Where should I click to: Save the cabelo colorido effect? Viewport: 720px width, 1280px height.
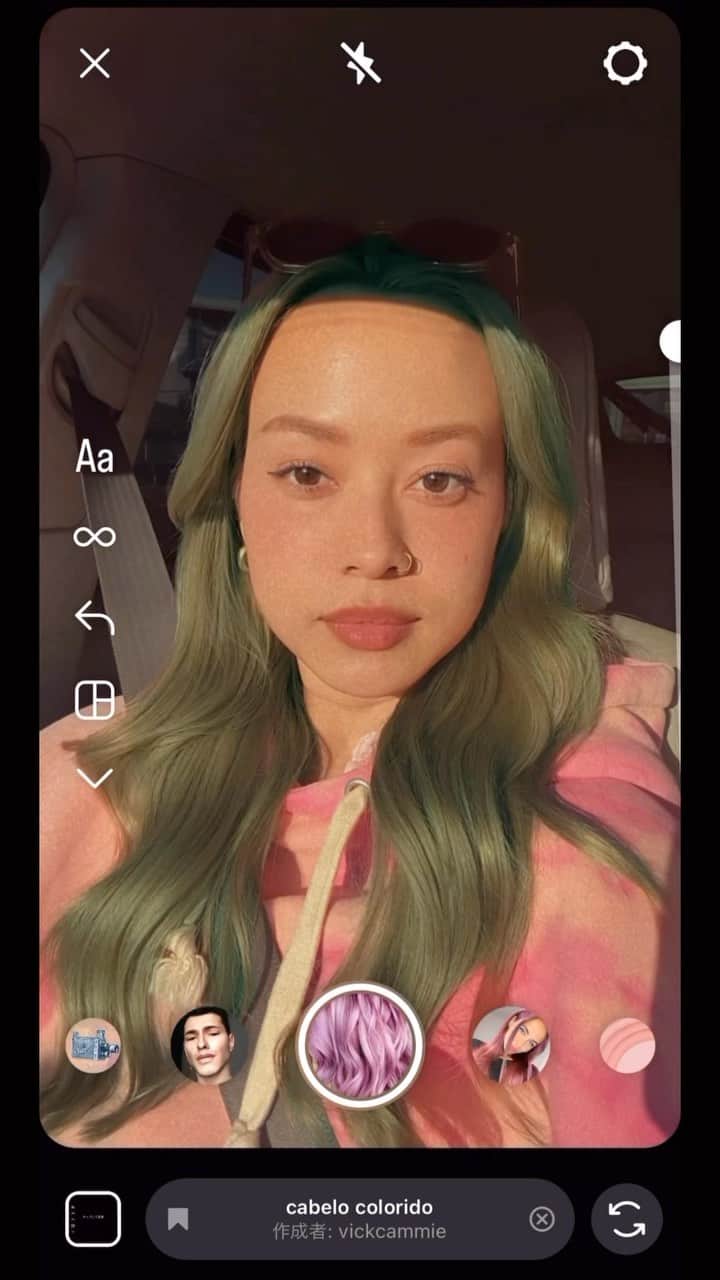coord(178,1219)
